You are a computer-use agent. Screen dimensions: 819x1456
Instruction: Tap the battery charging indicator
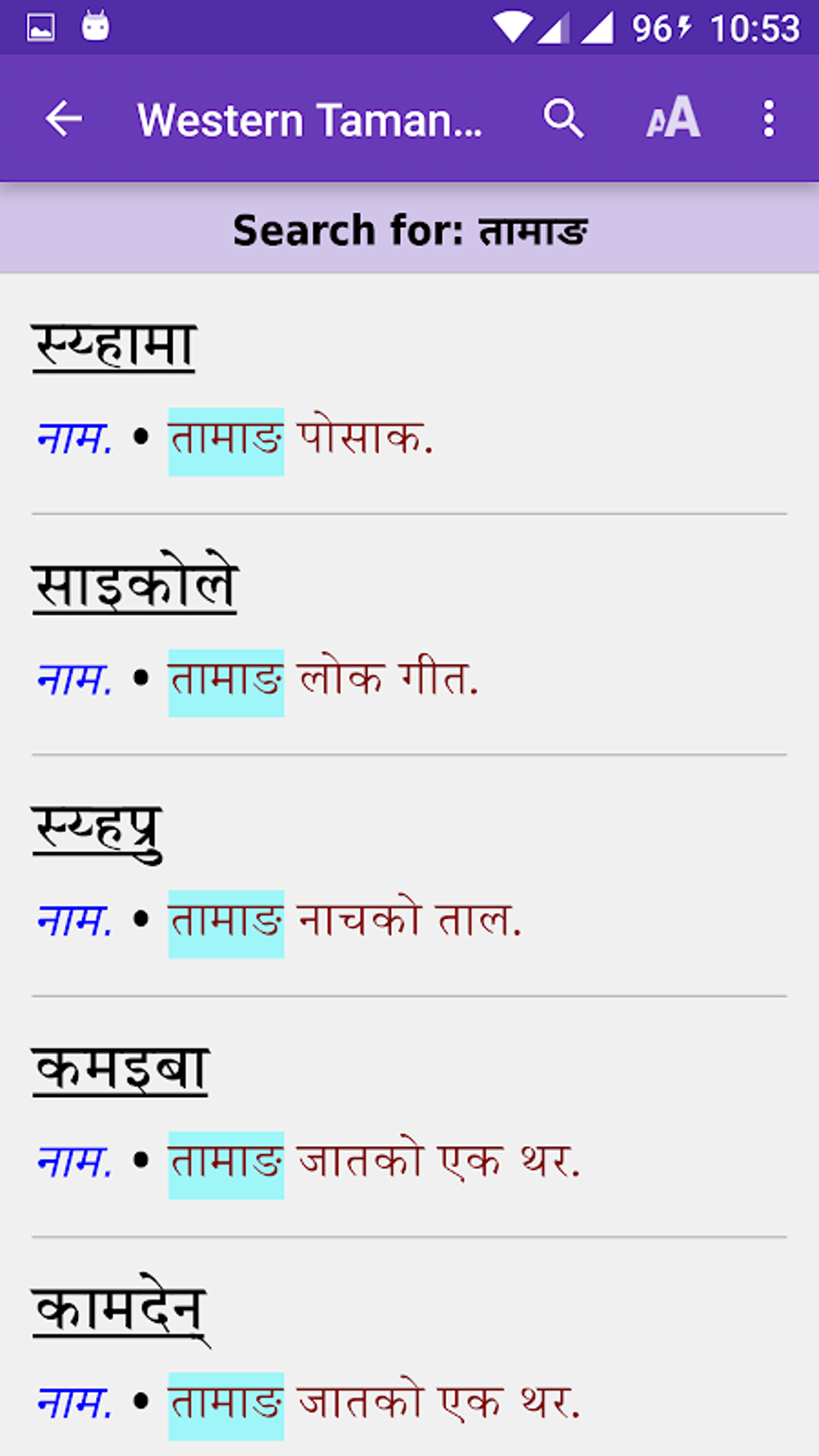coord(658,26)
